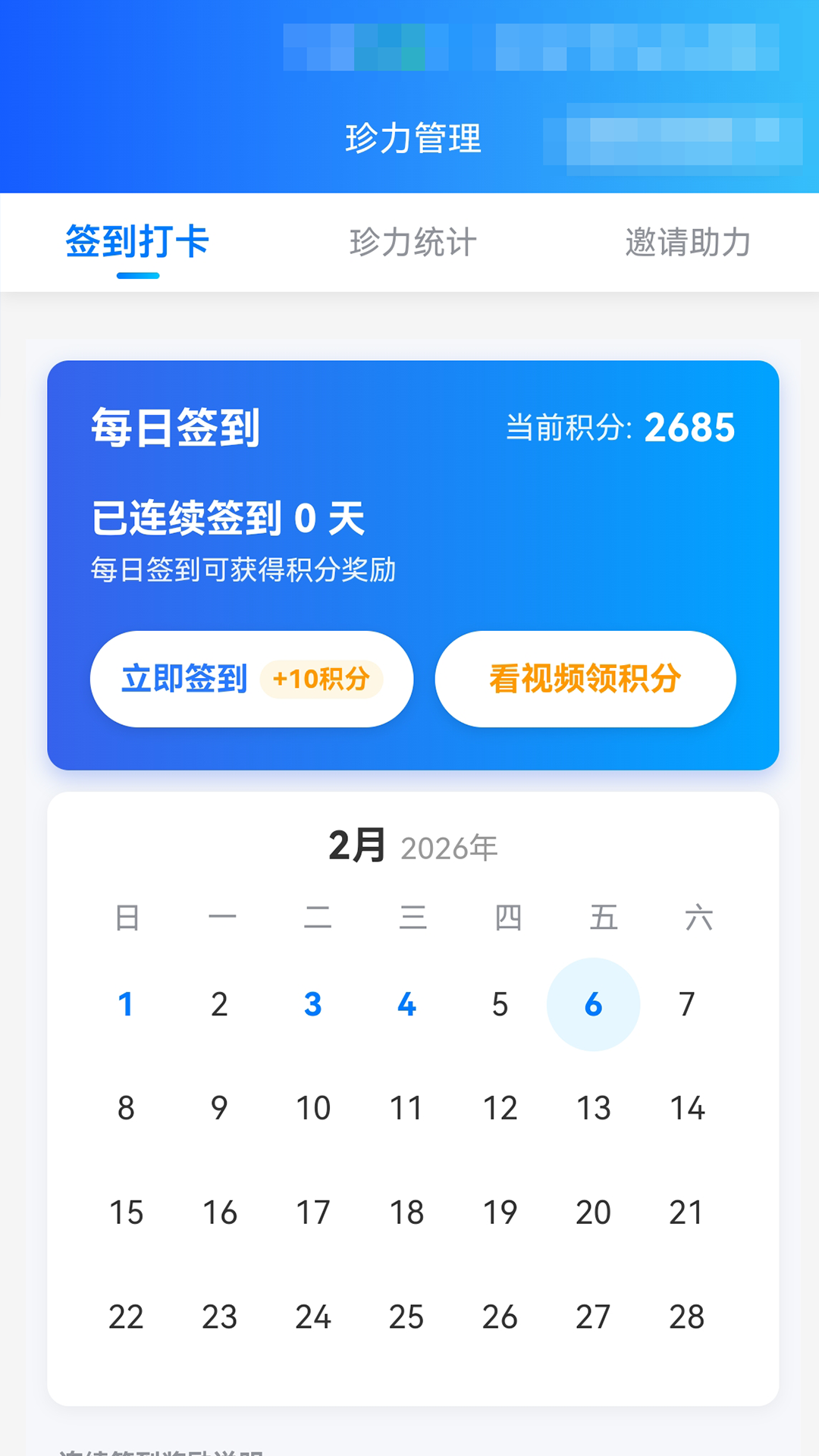Switch to the 珍力统计 tab

pyautogui.click(x=414, y=242)
